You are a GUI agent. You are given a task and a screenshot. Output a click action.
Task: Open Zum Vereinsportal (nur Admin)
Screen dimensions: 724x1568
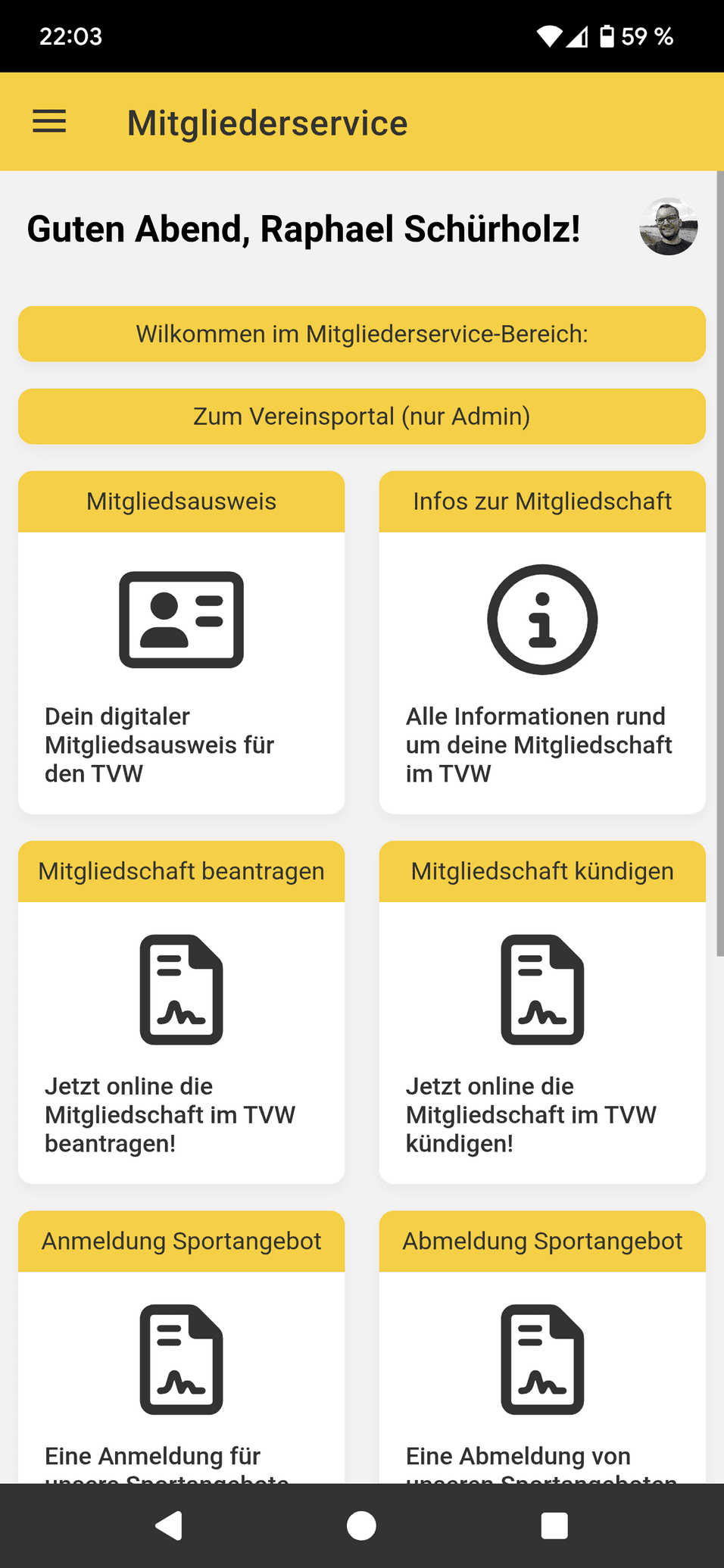coord(362,417)
